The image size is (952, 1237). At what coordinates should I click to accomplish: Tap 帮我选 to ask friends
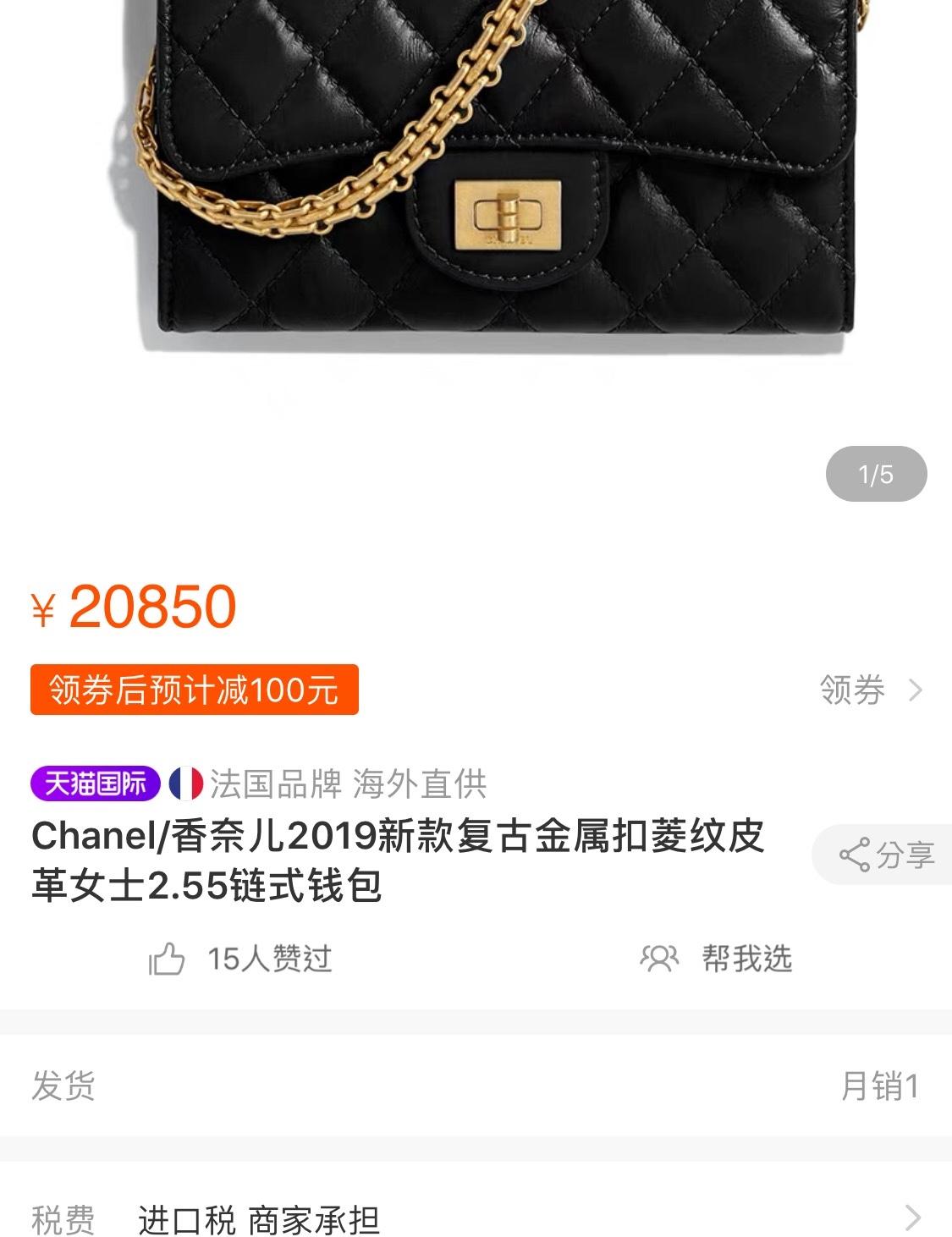tap(718, 959)
